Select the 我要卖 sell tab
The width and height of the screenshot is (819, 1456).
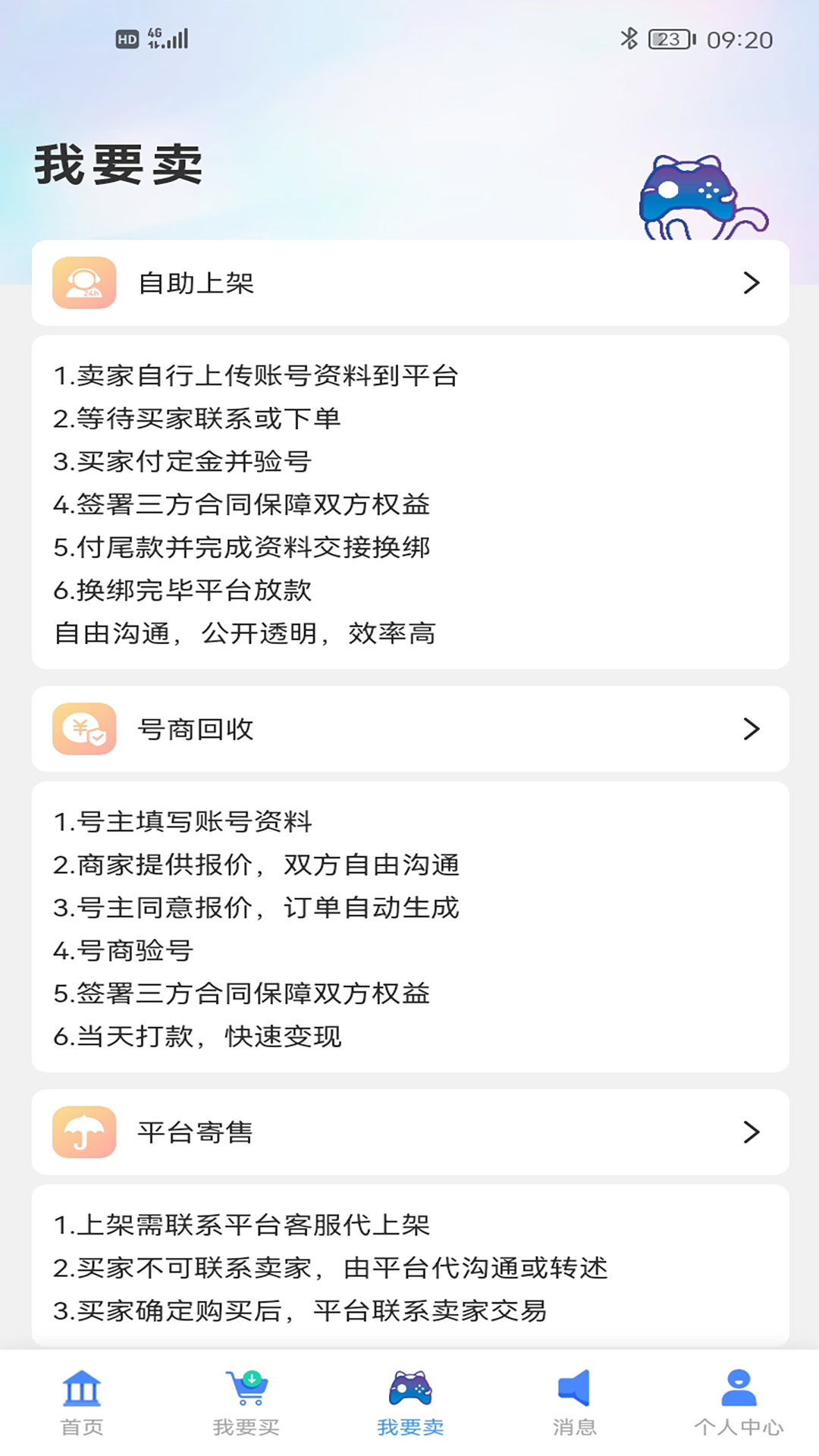coord(410,1402)
